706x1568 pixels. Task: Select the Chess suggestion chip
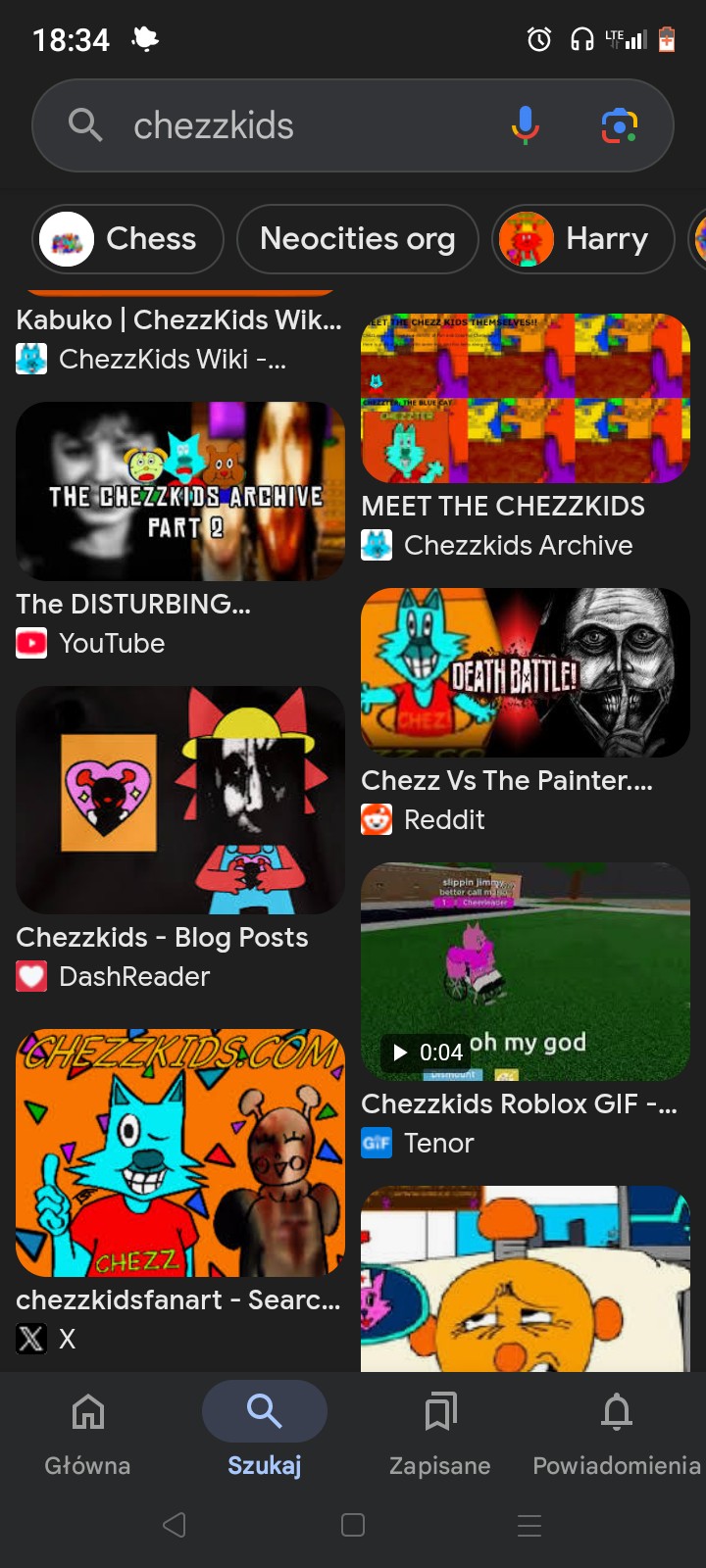pyautogui.click(x=128, y=239)
